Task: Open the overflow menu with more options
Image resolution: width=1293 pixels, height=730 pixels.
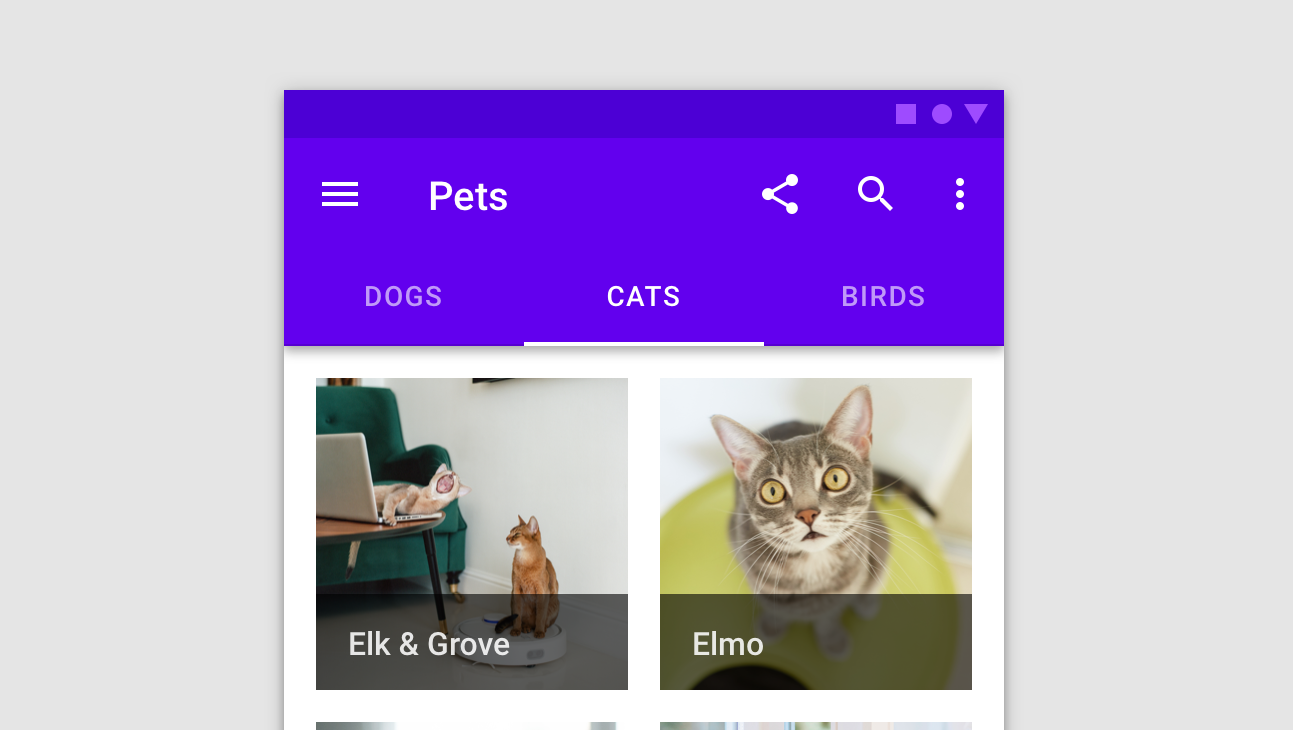Action: pyautogui.click(x=959, y=194)
